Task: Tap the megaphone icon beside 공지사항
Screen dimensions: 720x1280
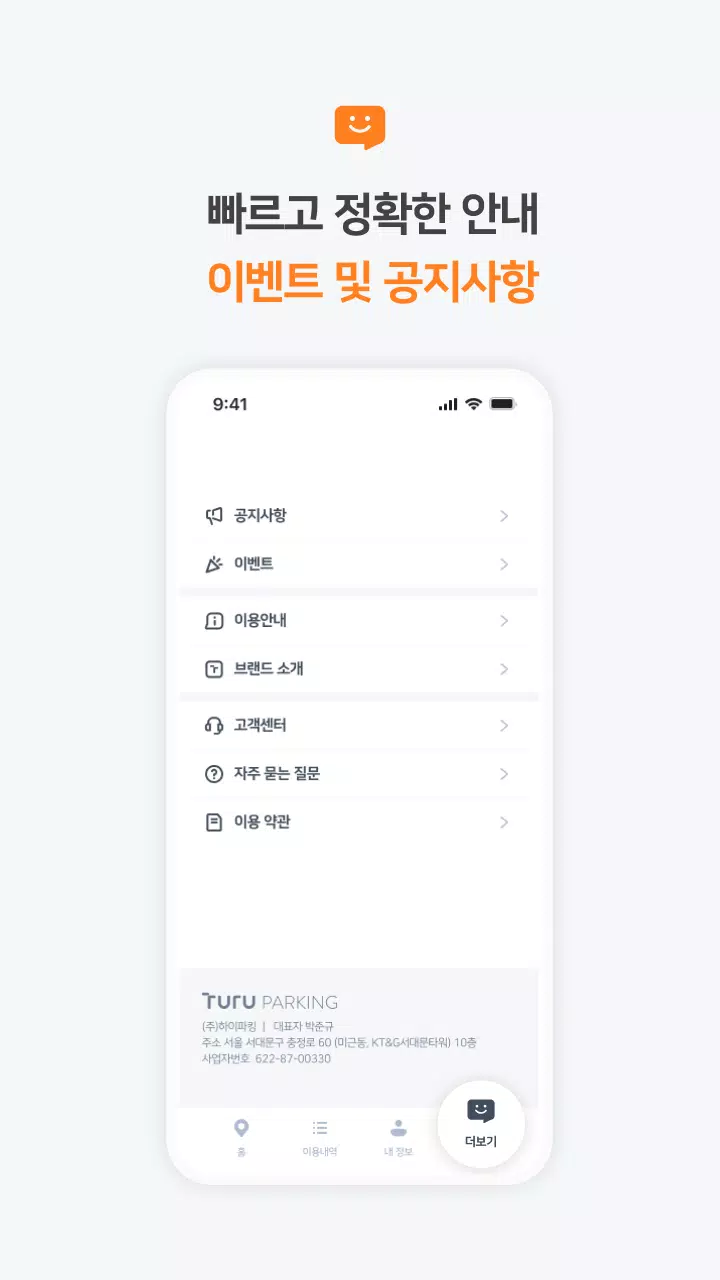Action: (212, 515)
